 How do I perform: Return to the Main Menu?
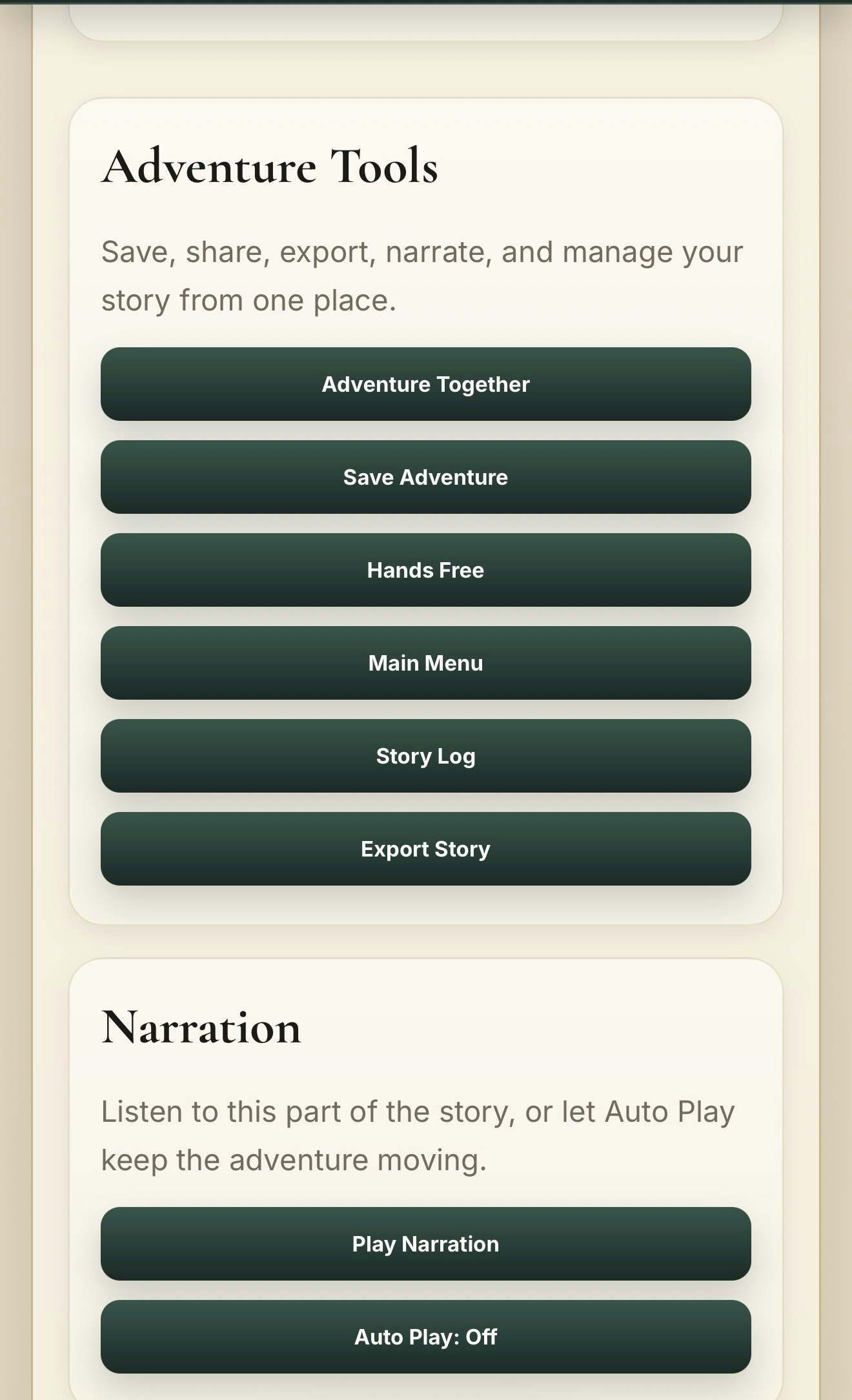coord(426,663)
